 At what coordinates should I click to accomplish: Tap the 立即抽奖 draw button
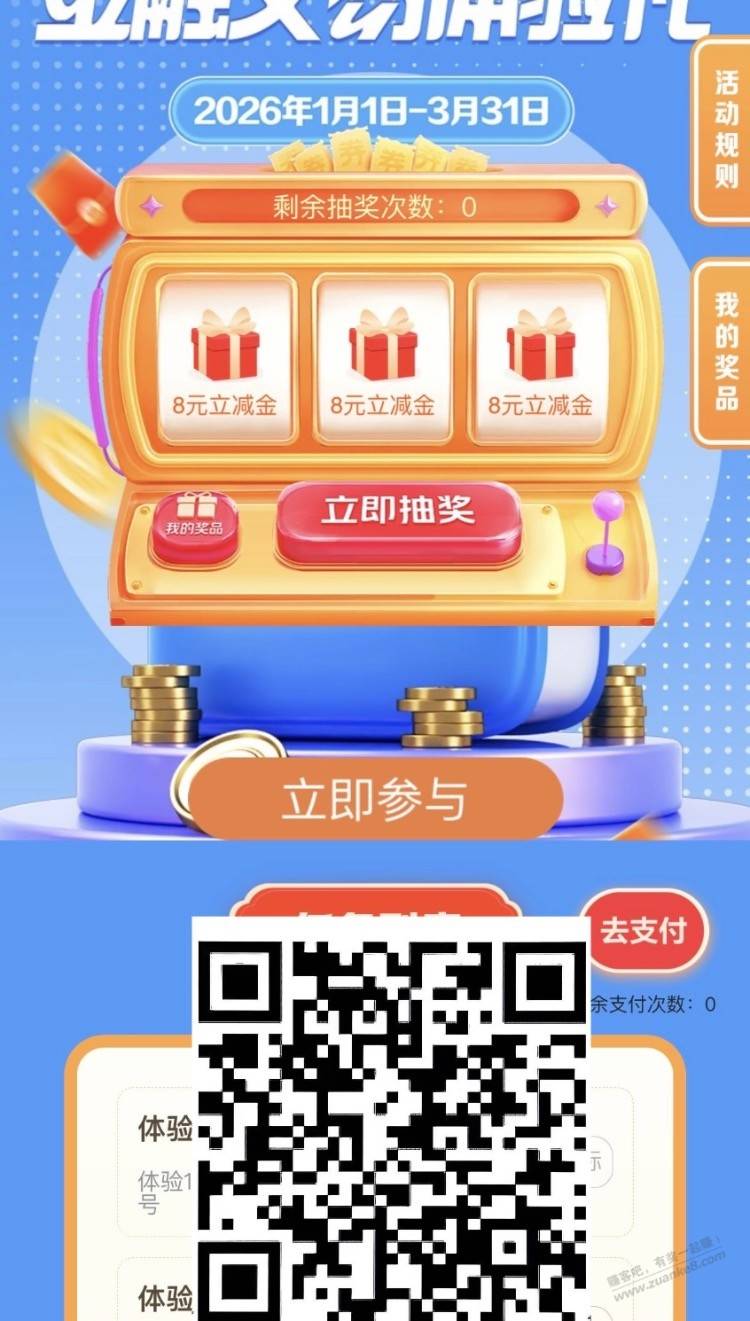(x=398, y=514)
